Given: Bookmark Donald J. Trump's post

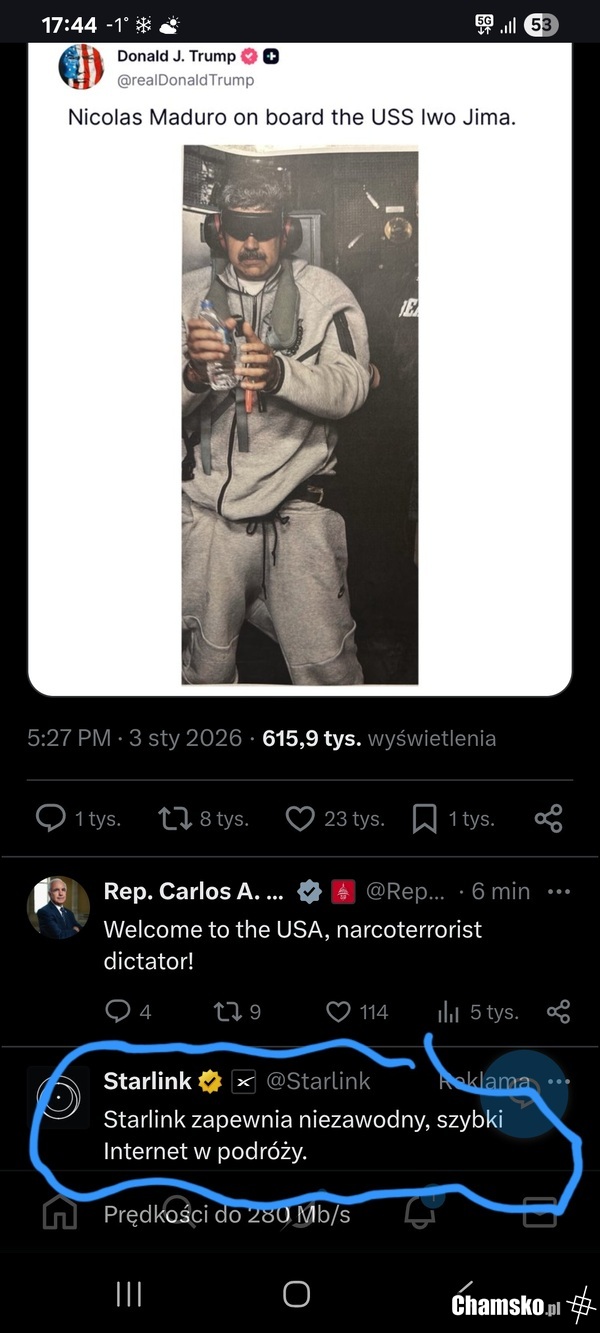Looking at the screenshot, I should [425, 819].
